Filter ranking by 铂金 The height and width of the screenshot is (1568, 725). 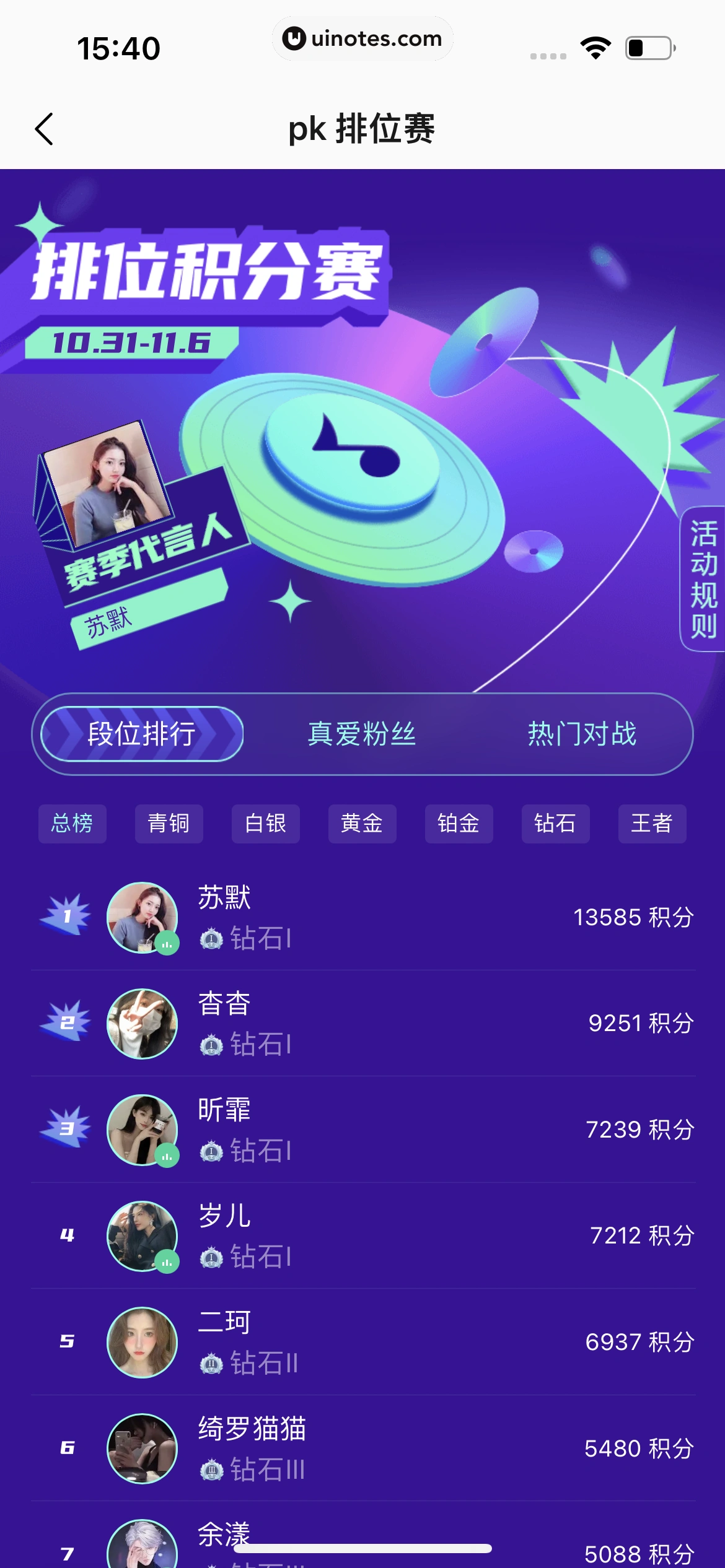click(x=459, y=824)
